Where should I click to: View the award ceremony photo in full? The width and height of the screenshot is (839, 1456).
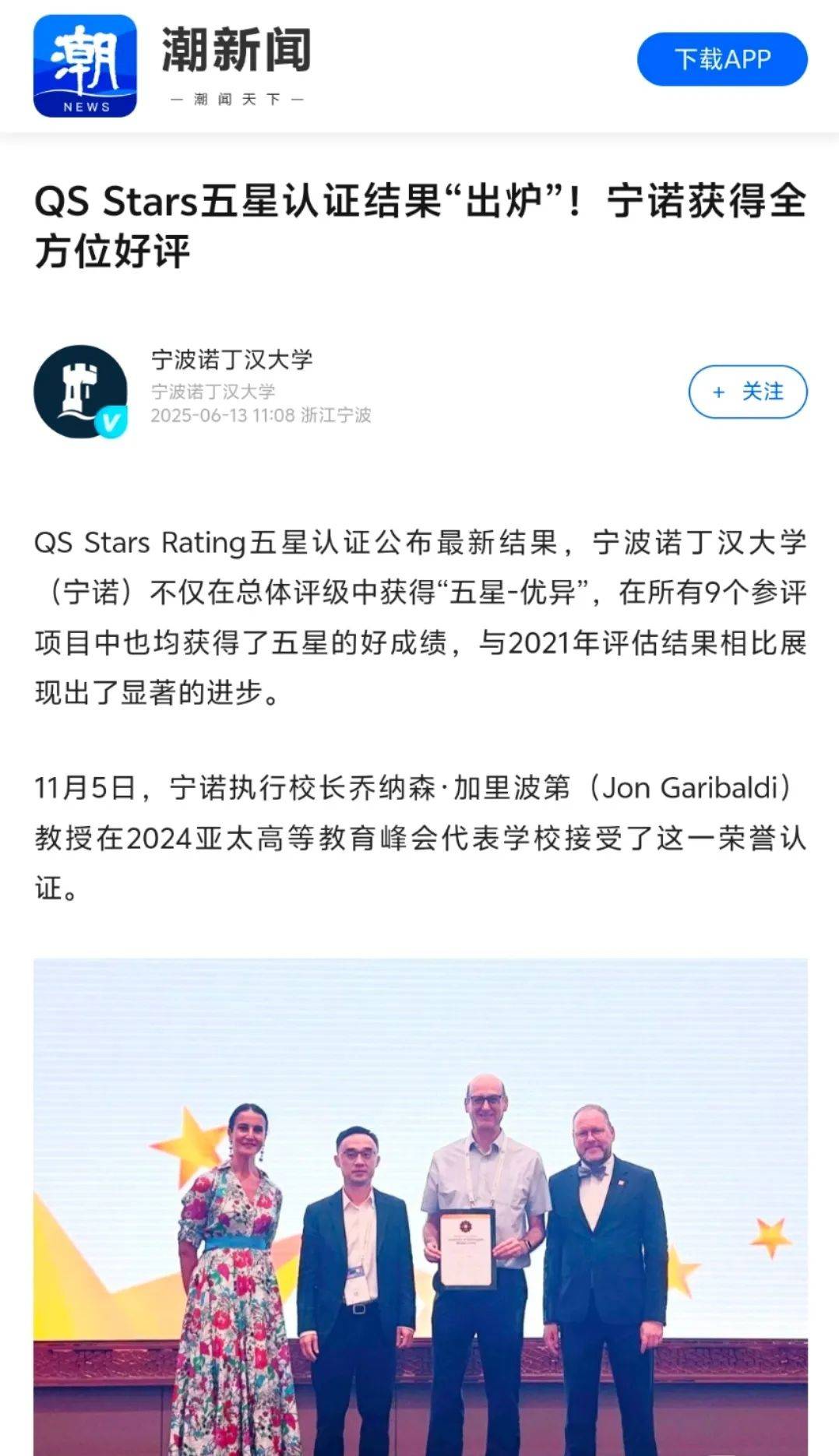(420, 1207)
